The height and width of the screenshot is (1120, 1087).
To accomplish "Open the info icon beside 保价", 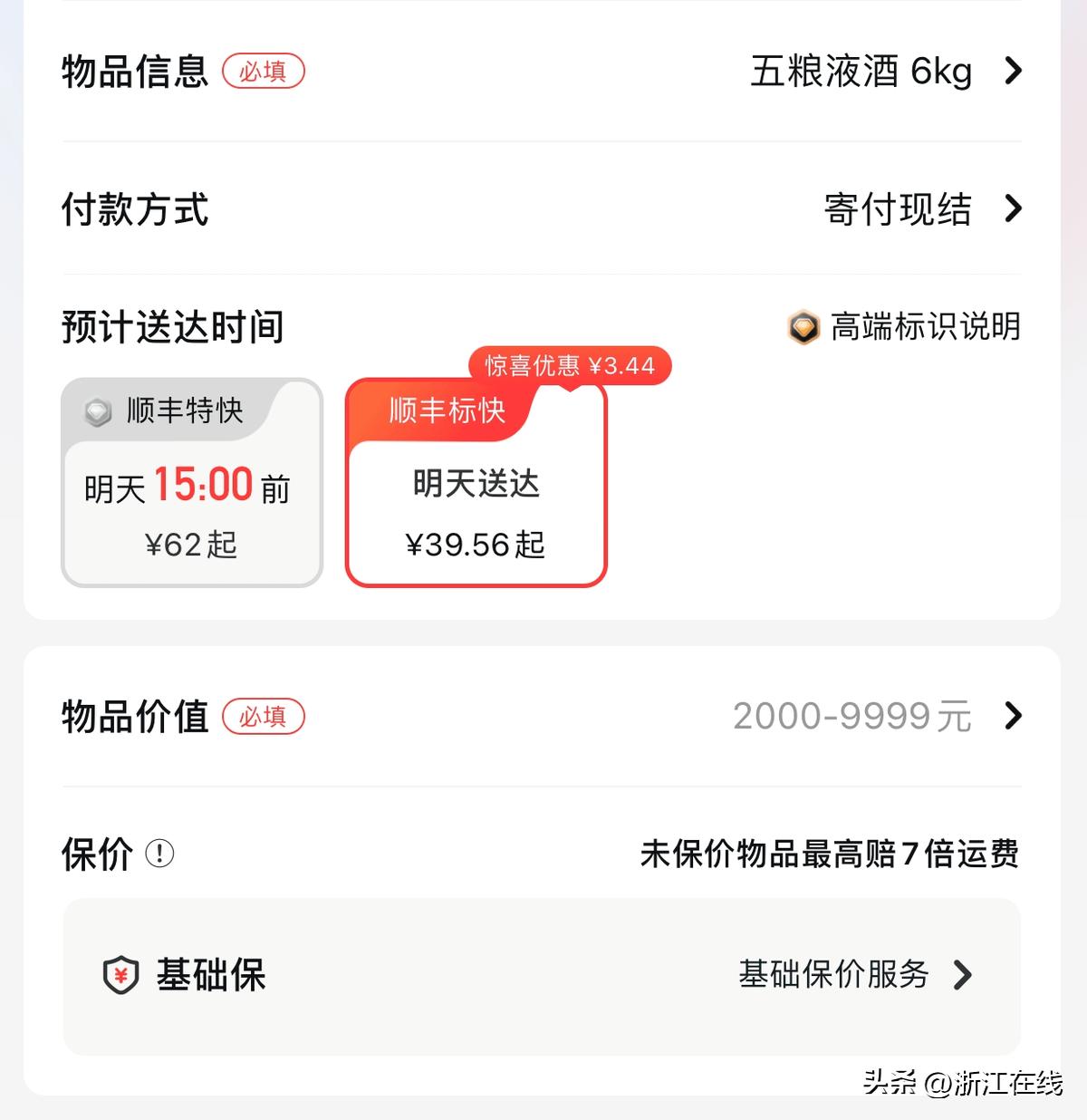I will tap(159, 854).
